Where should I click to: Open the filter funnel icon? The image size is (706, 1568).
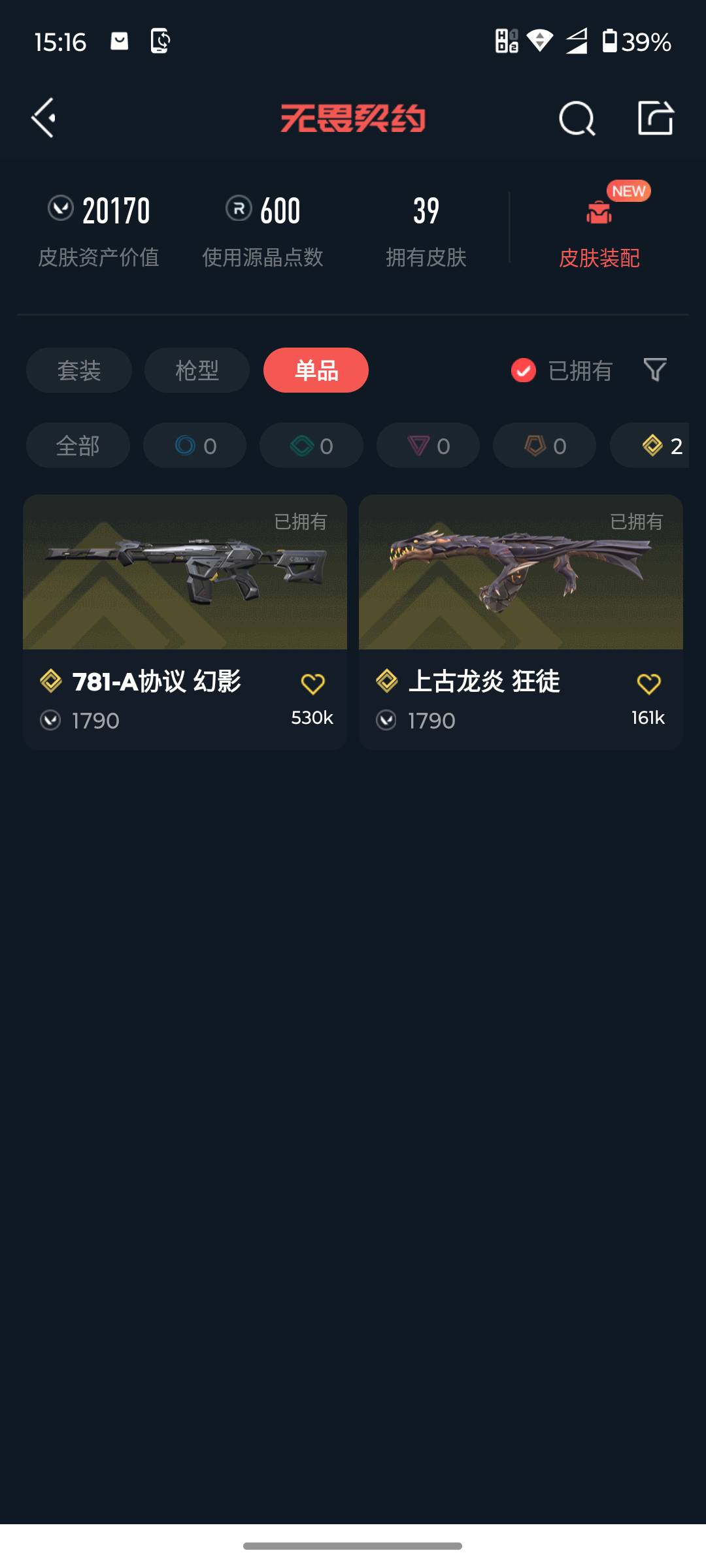pyautogui.click(x=655, y=370)
